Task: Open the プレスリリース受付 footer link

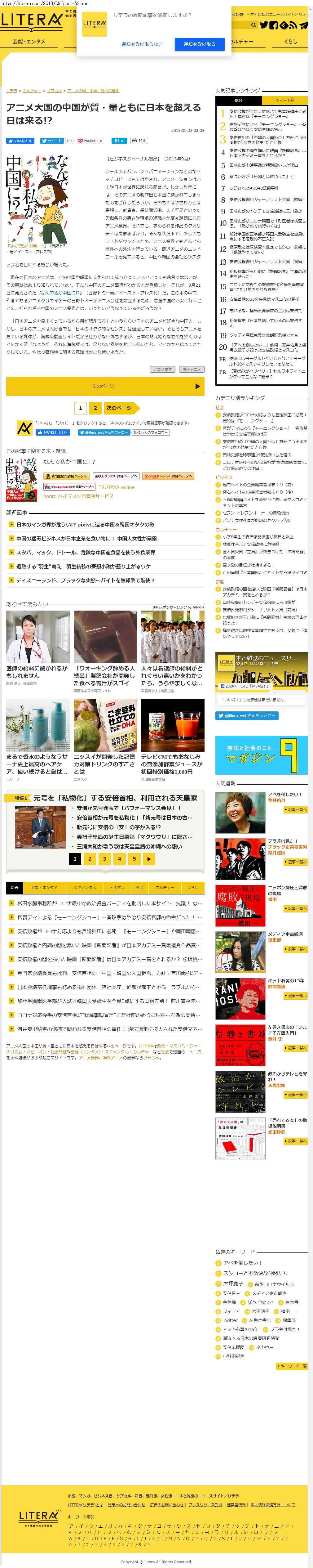Action: point(205,1504)
